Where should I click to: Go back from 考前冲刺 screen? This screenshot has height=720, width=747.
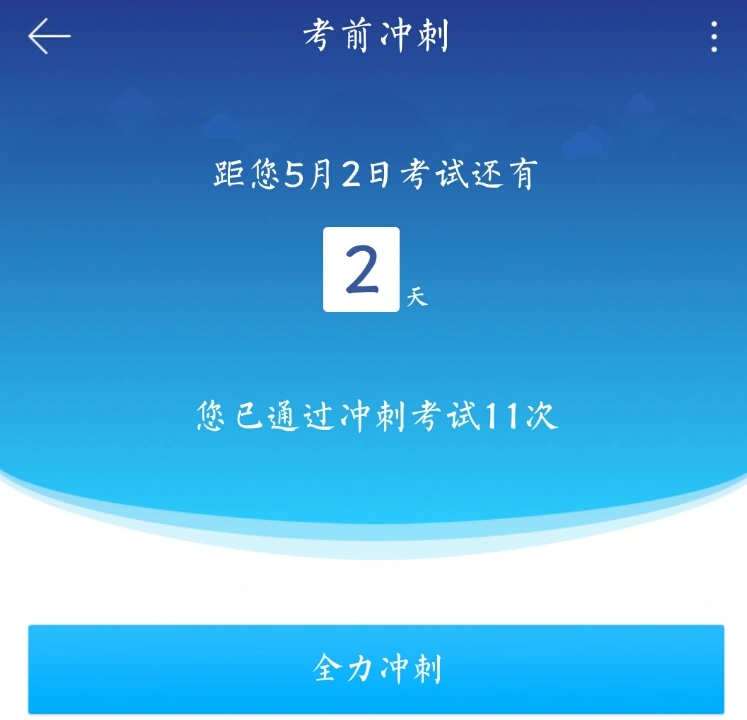(x=49, y=37)
